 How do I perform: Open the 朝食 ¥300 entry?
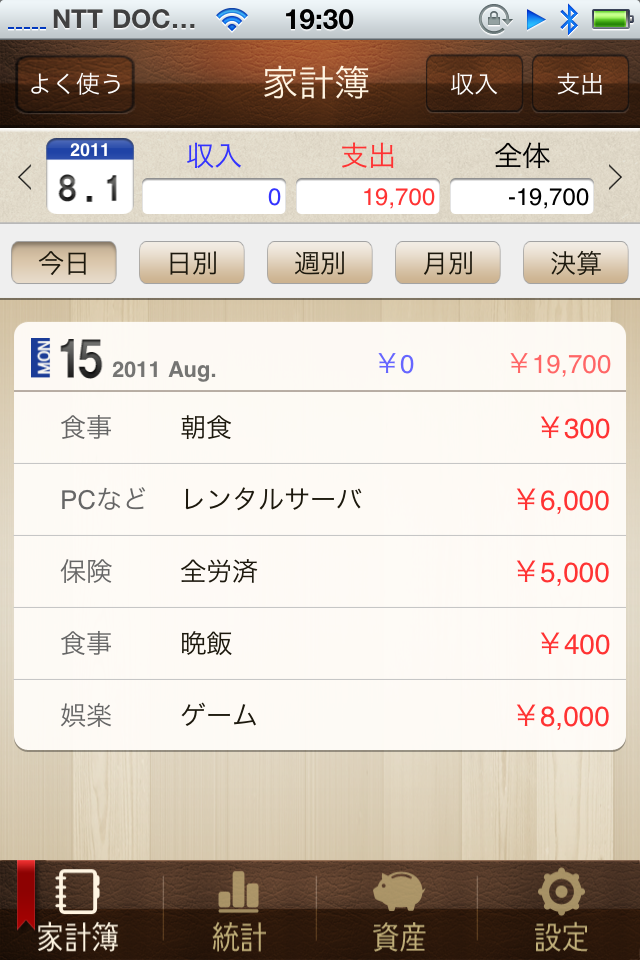tap(320, 428)
